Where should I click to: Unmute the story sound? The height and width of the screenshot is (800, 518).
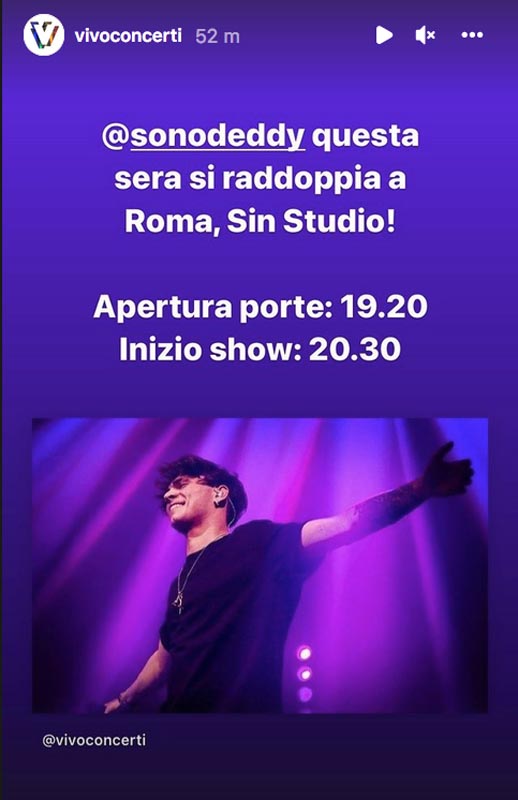pyautogui.click(x=425, y=35)
